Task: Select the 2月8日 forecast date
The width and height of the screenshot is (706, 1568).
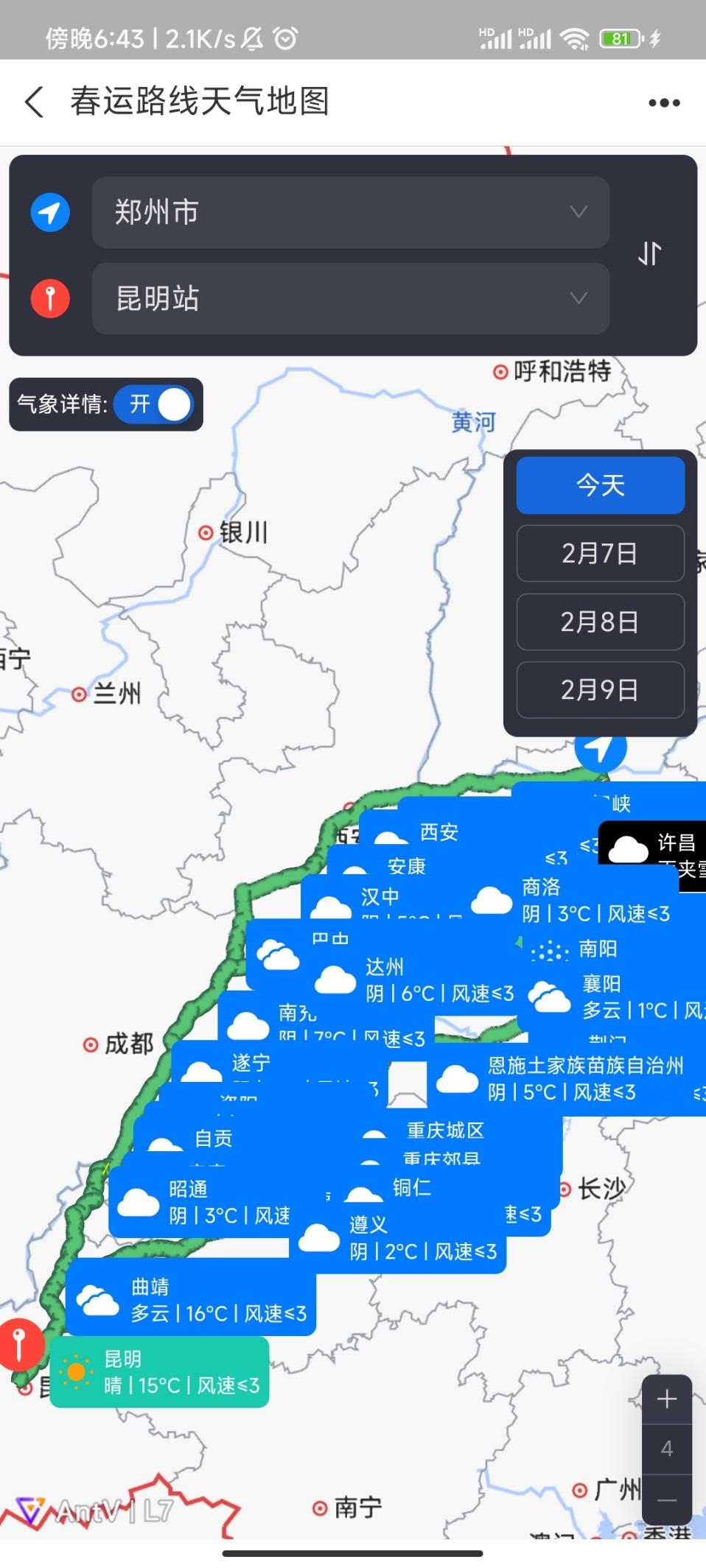Action: pos(600,622)
